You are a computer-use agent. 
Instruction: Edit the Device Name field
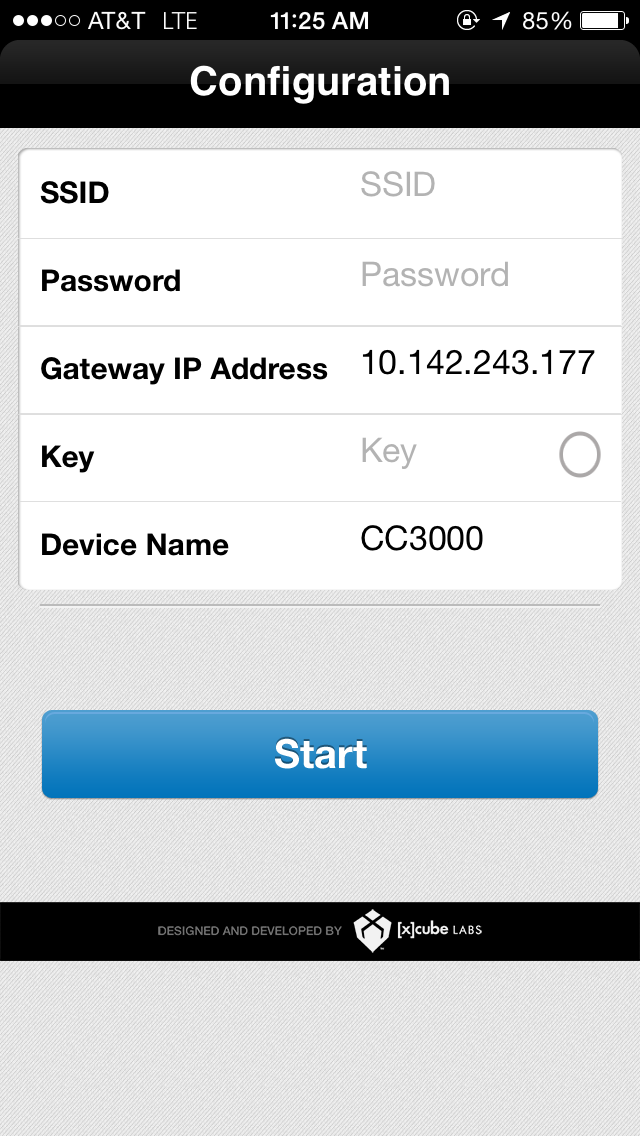click(470, 540)
